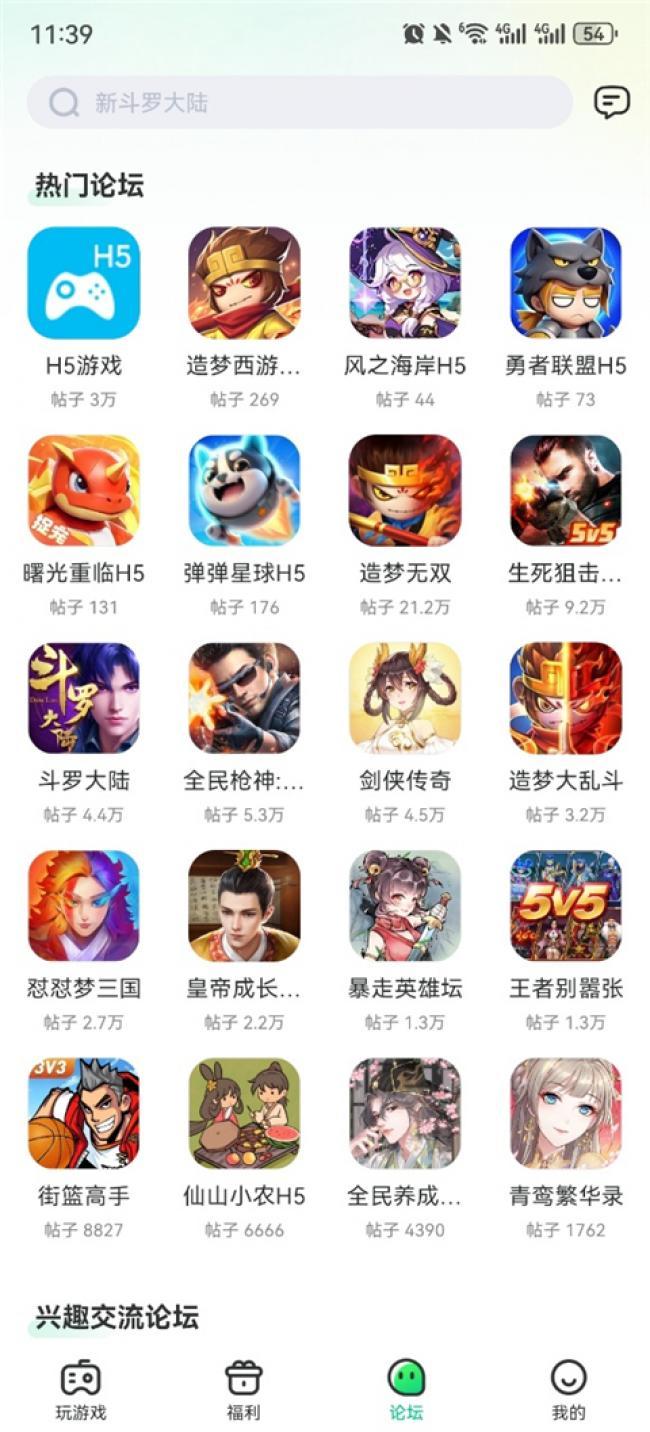650x1432 pixels.
Task: Go to the 福利 tab
Action: (243, 1388)
